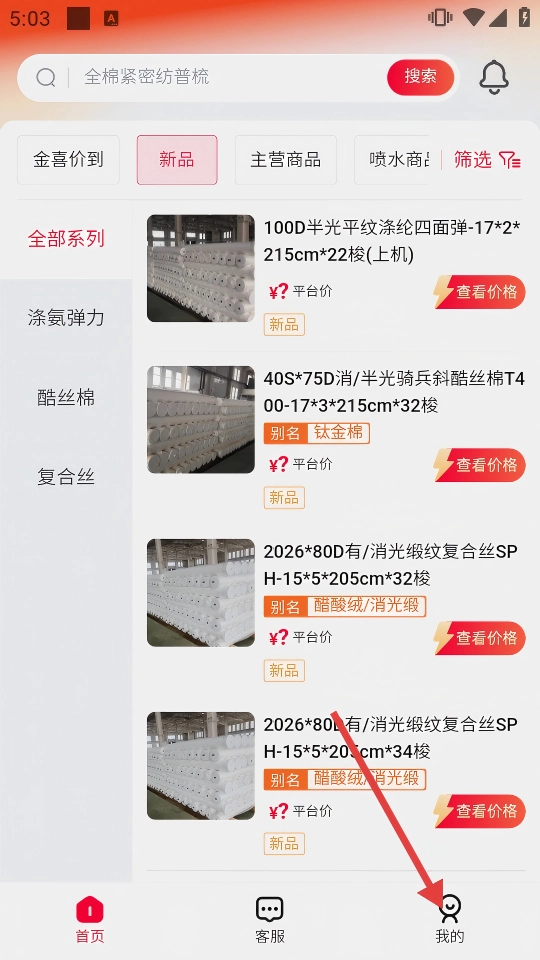Choose 涤氨弹力 series
The image size is (540, 960).
coord(66,318)
